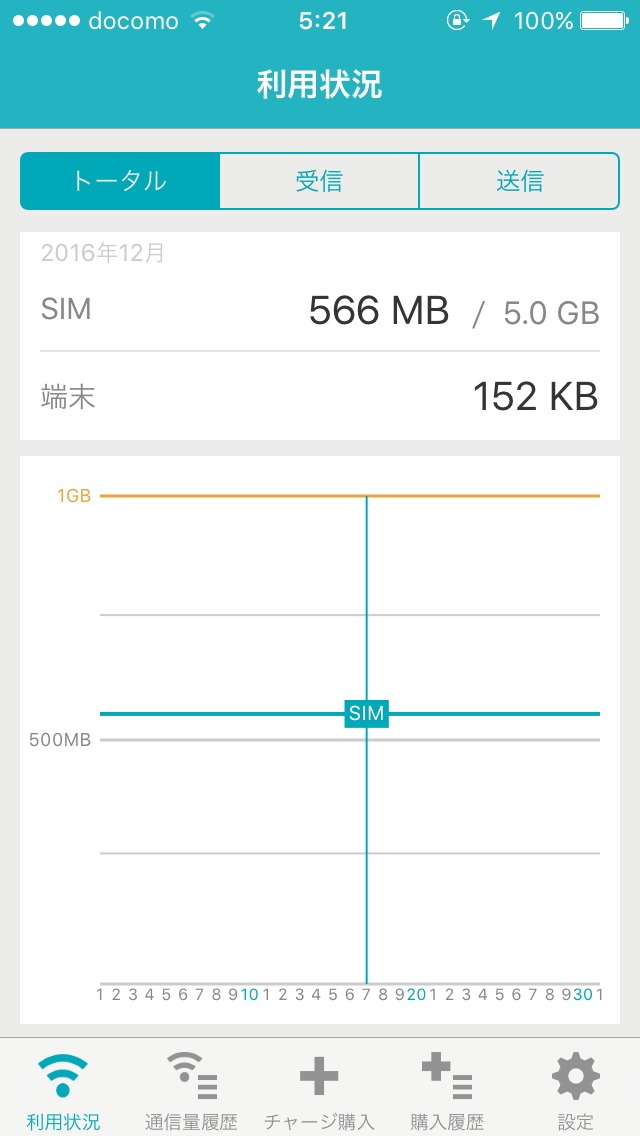
Task: Switch to the トータル segment
Action: [x=120, y=181]
